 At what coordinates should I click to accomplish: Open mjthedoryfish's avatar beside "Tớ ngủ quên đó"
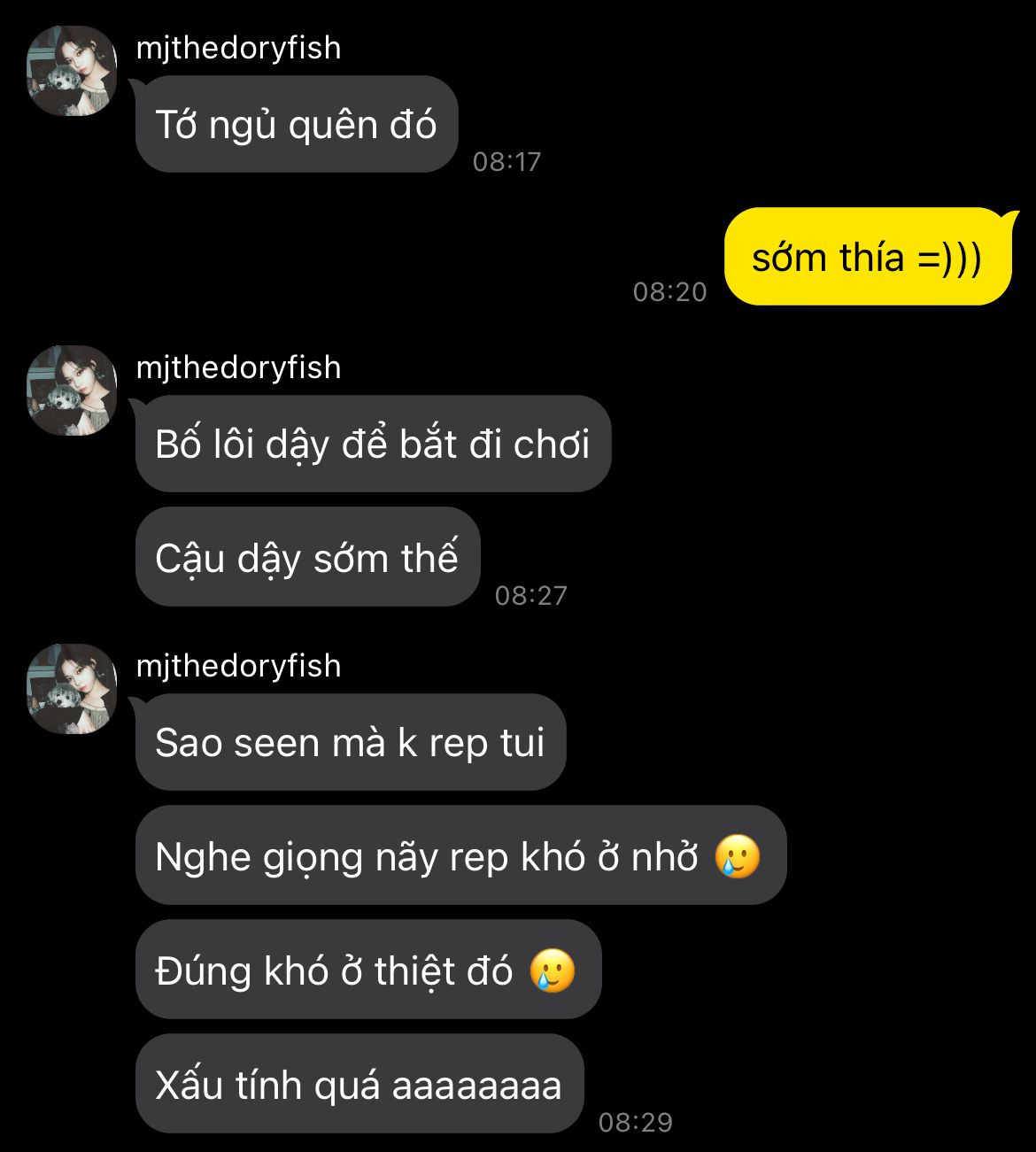coord(72,72)
